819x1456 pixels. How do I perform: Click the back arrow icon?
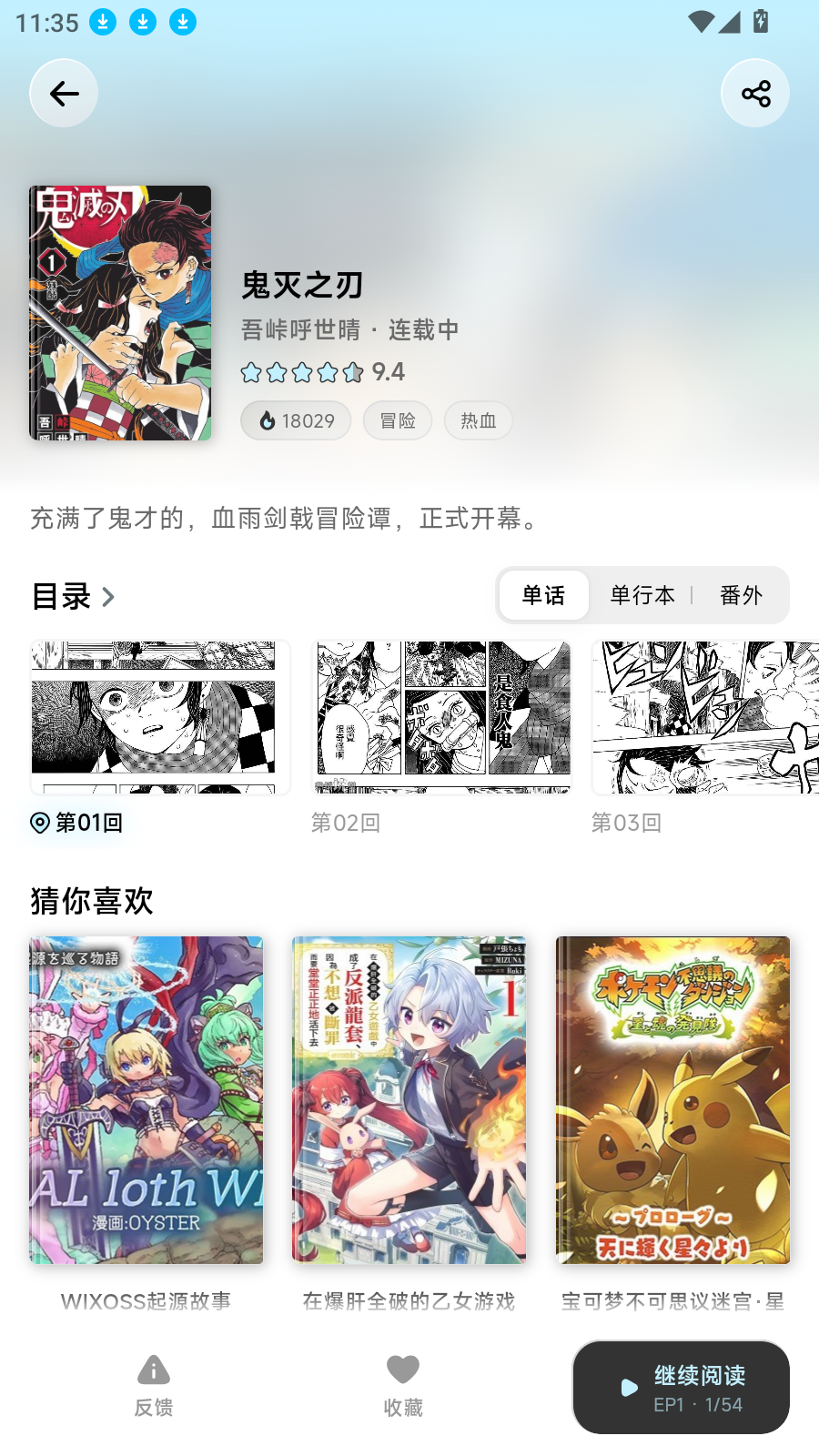[x=63, y=92]
